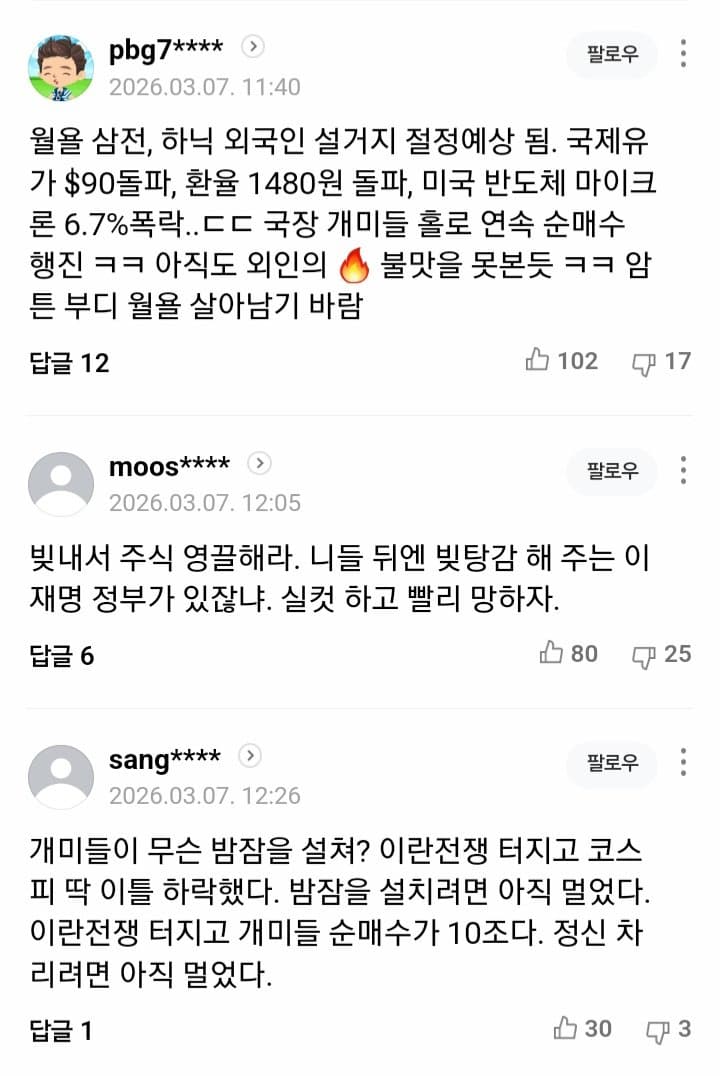Image resolution: width=720 pixels, height=1076 pixels.
Task: Tap pbg7**** profile avatar
Action: (61, 67)
